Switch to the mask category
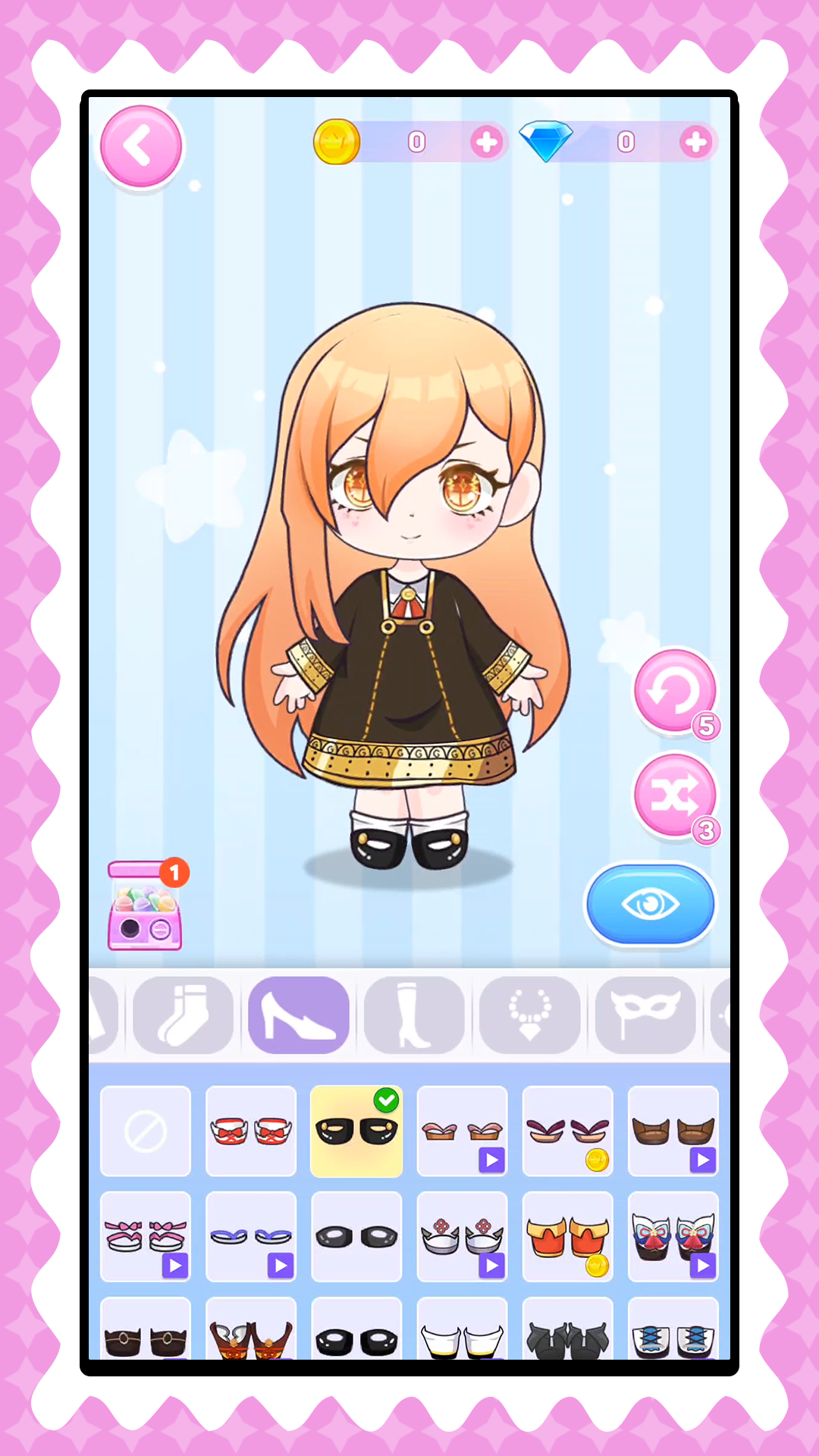The height and width of the screenshot is (1456, 819). 645,1015
